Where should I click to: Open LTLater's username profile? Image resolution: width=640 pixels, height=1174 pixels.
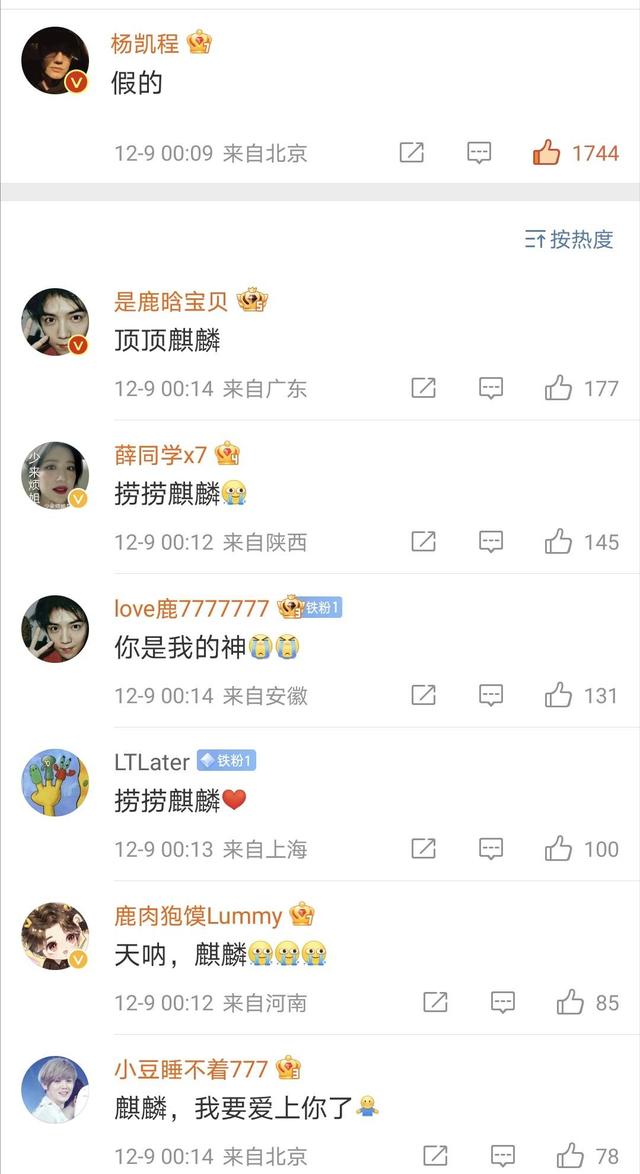[x=152, y=762]
